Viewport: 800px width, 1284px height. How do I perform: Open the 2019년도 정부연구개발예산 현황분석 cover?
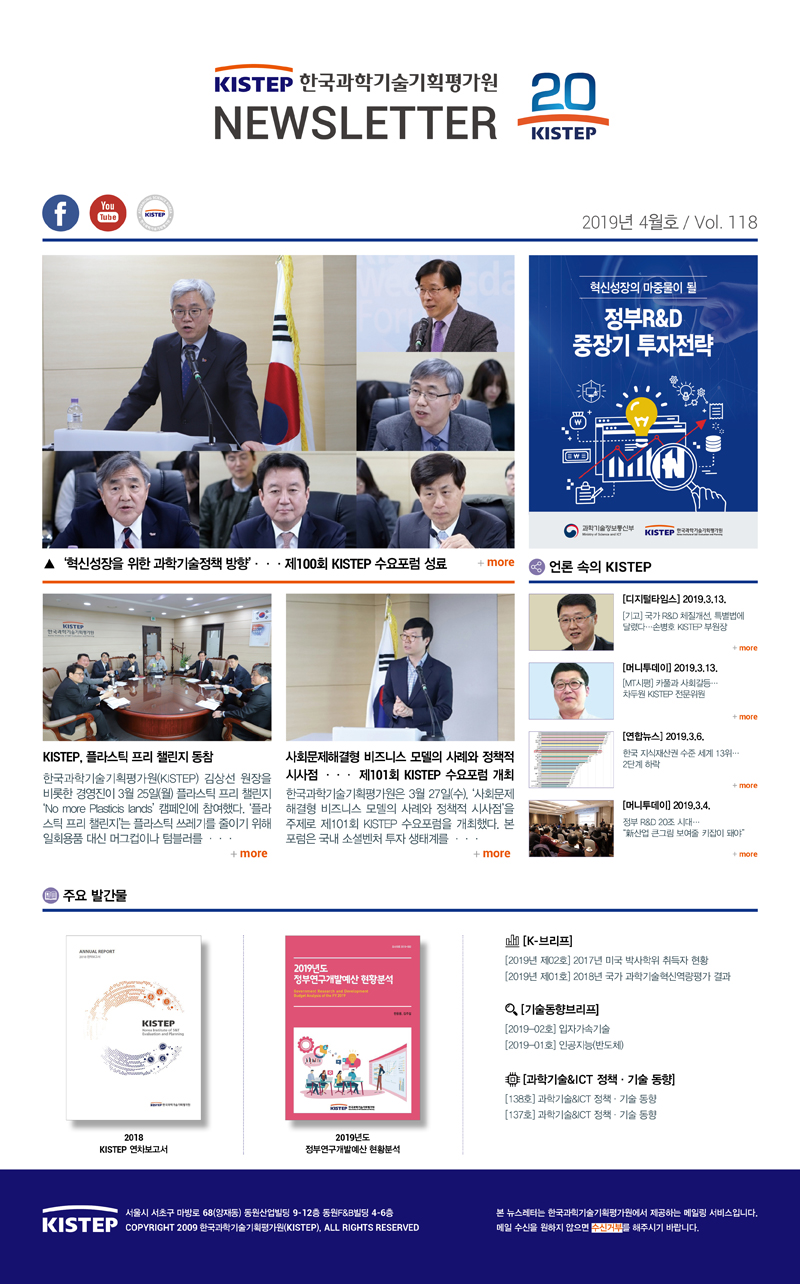352,1028
